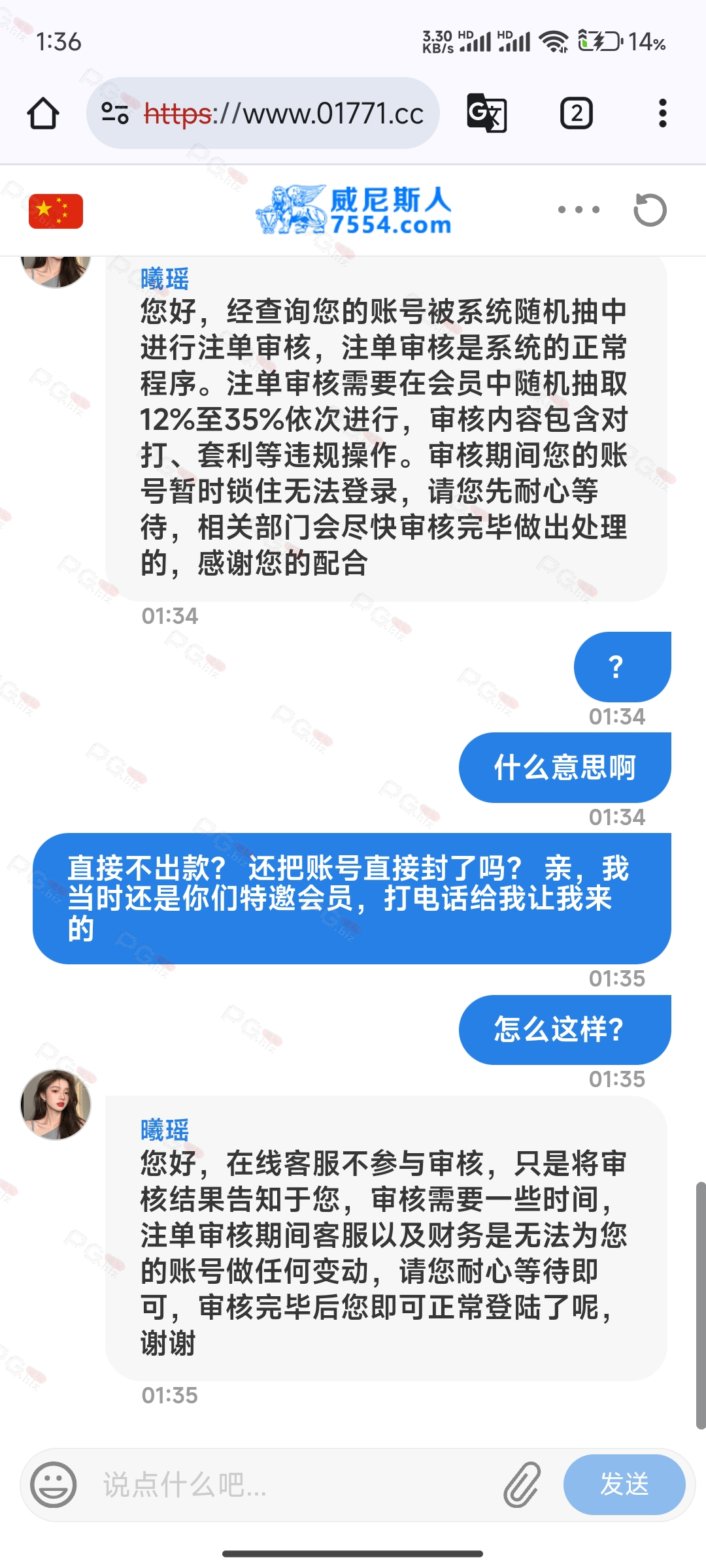Focus the message box "说点什么吧..."
Screen dimensions: 706x1568
(x=294, y=1484)
